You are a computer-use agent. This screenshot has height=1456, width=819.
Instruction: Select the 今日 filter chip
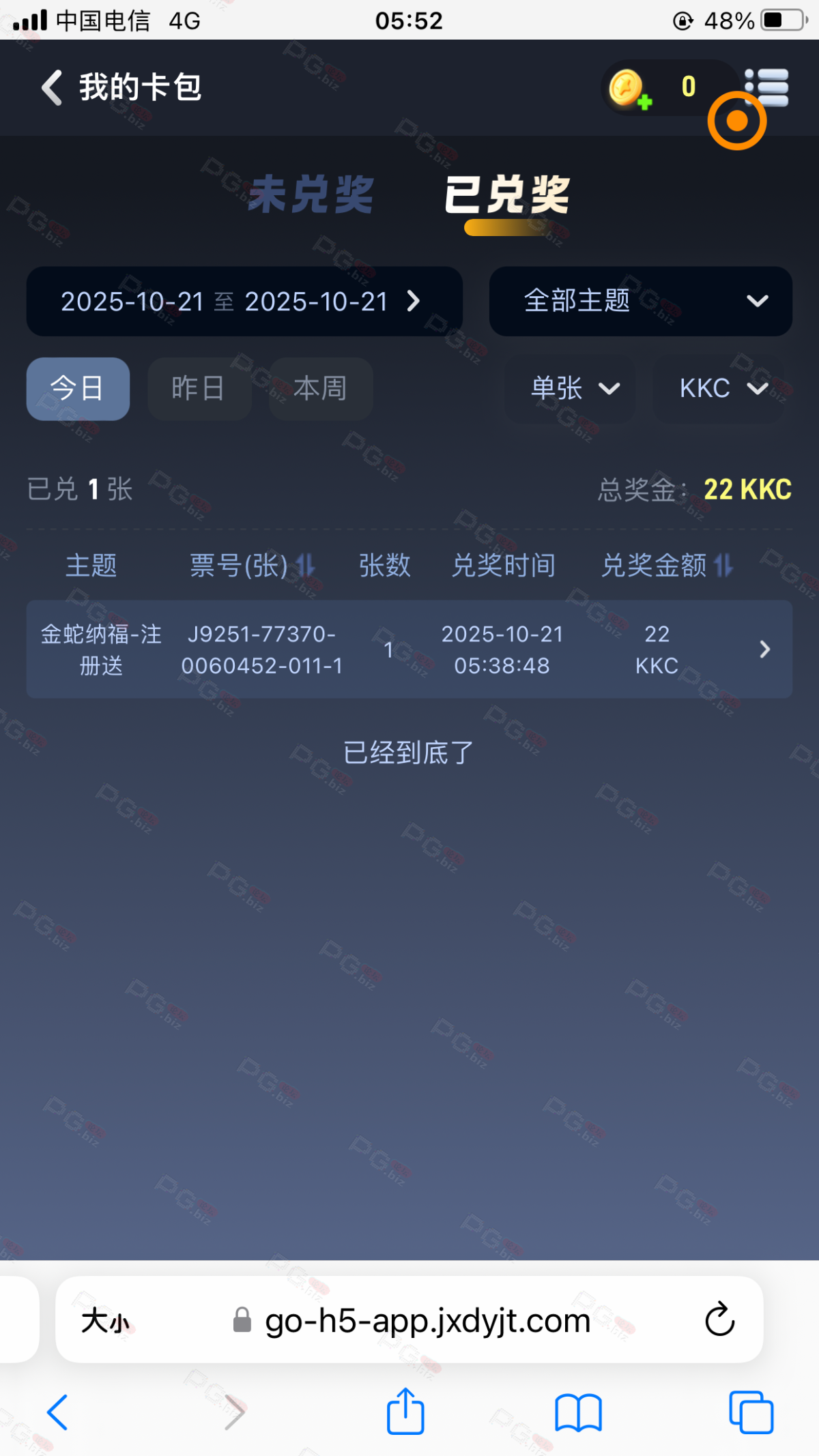coord(78,389)
